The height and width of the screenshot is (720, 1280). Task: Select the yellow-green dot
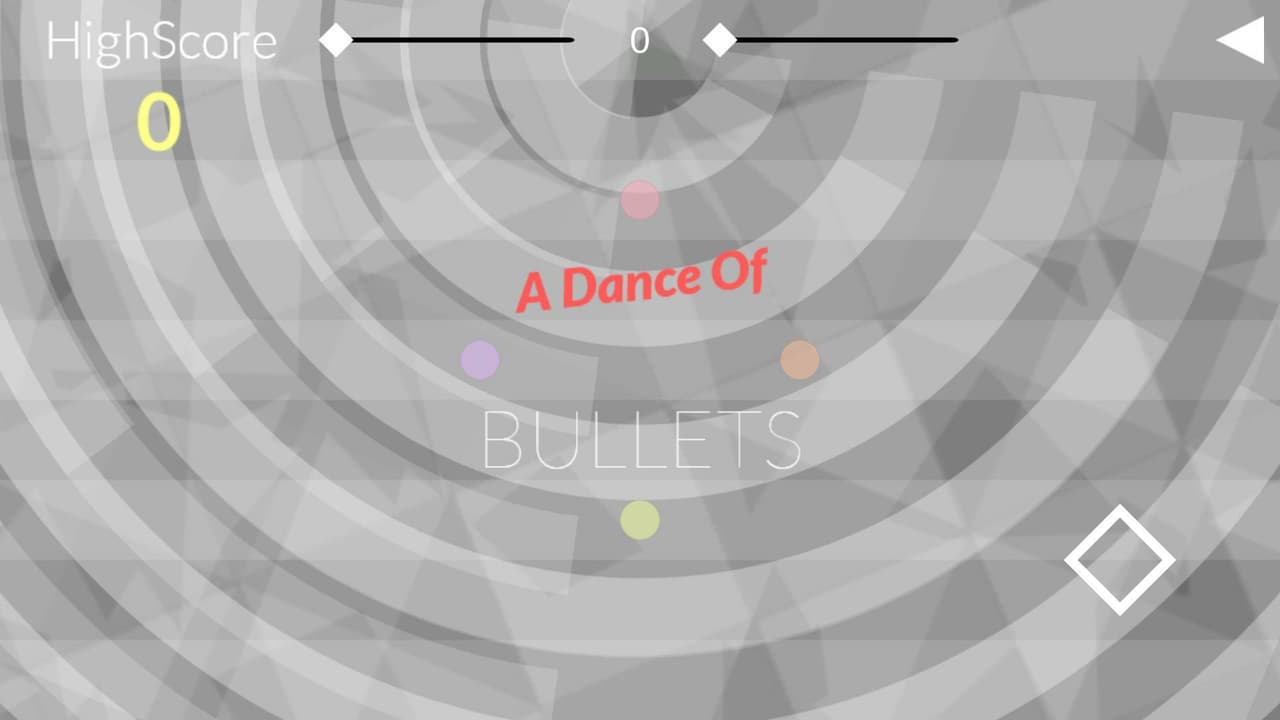(x=640, y=520)
